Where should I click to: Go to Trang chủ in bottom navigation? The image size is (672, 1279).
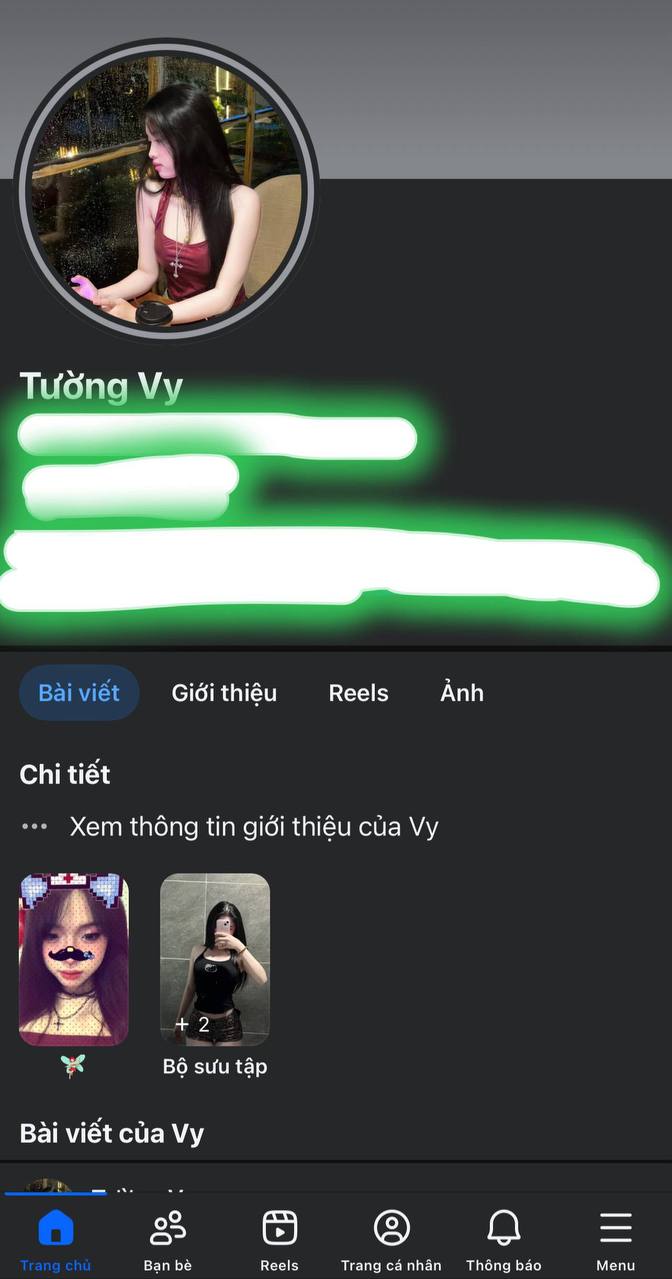(x=55, y=1238)
